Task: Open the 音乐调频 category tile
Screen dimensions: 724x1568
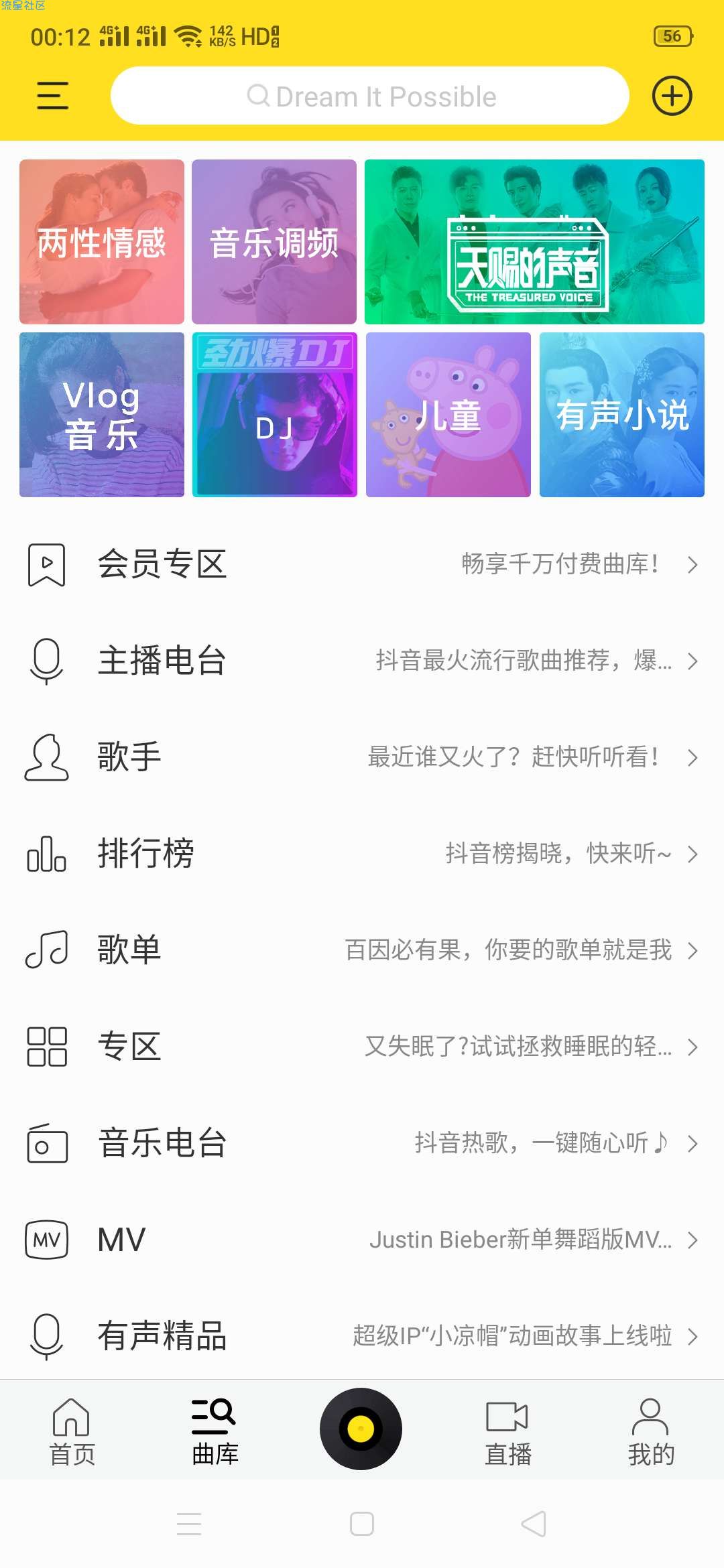Action: [x=274, y=242]
